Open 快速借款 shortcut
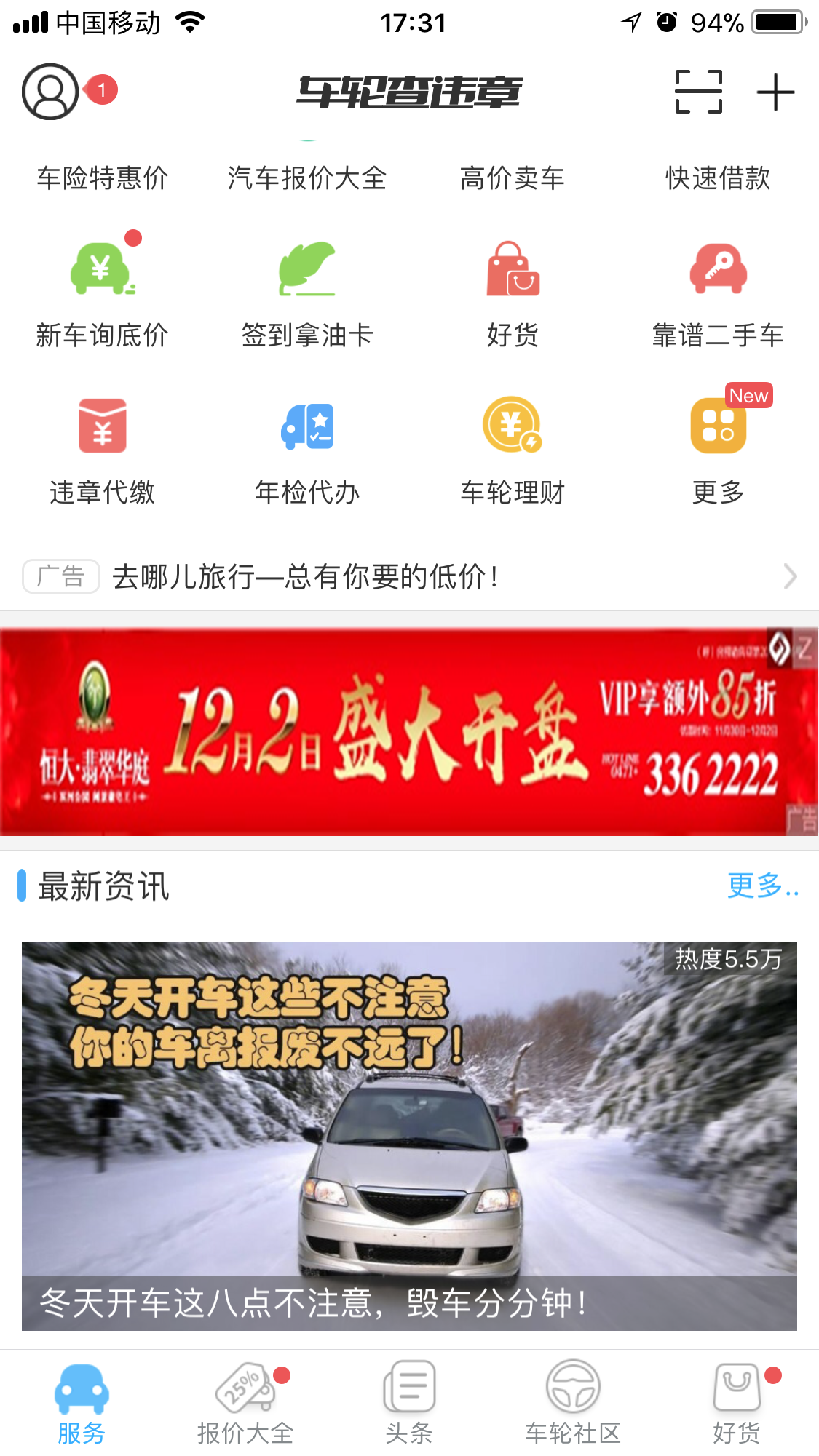 [717, 178]
